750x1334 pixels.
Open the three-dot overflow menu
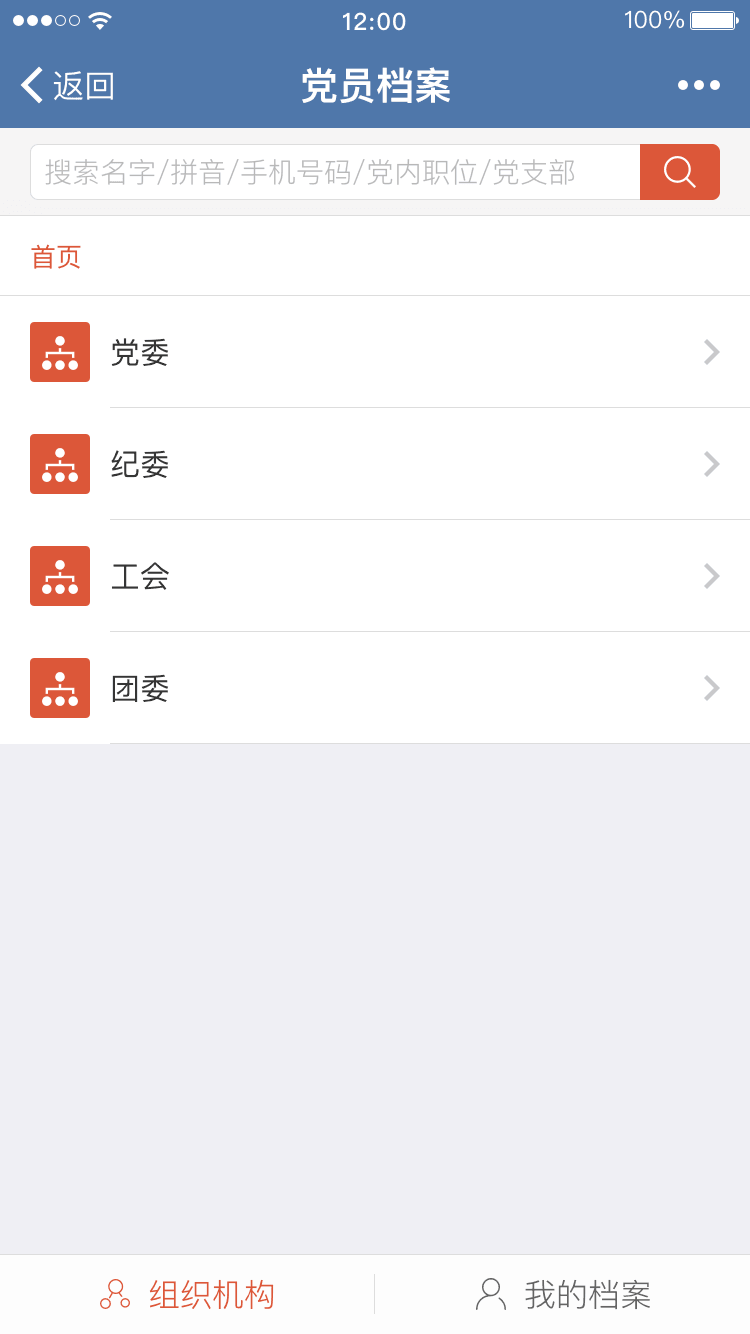[x=699, y=85]
